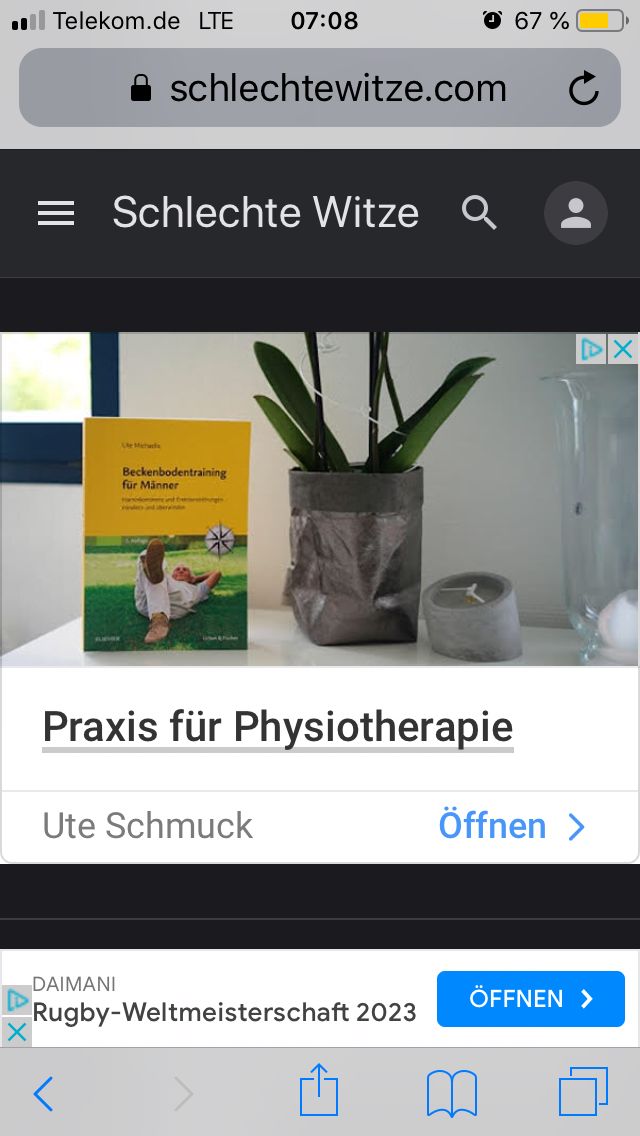Viewport: 640px width, 1136px height.
Task: Share this page via the share icon
Action: point(319,1091)
